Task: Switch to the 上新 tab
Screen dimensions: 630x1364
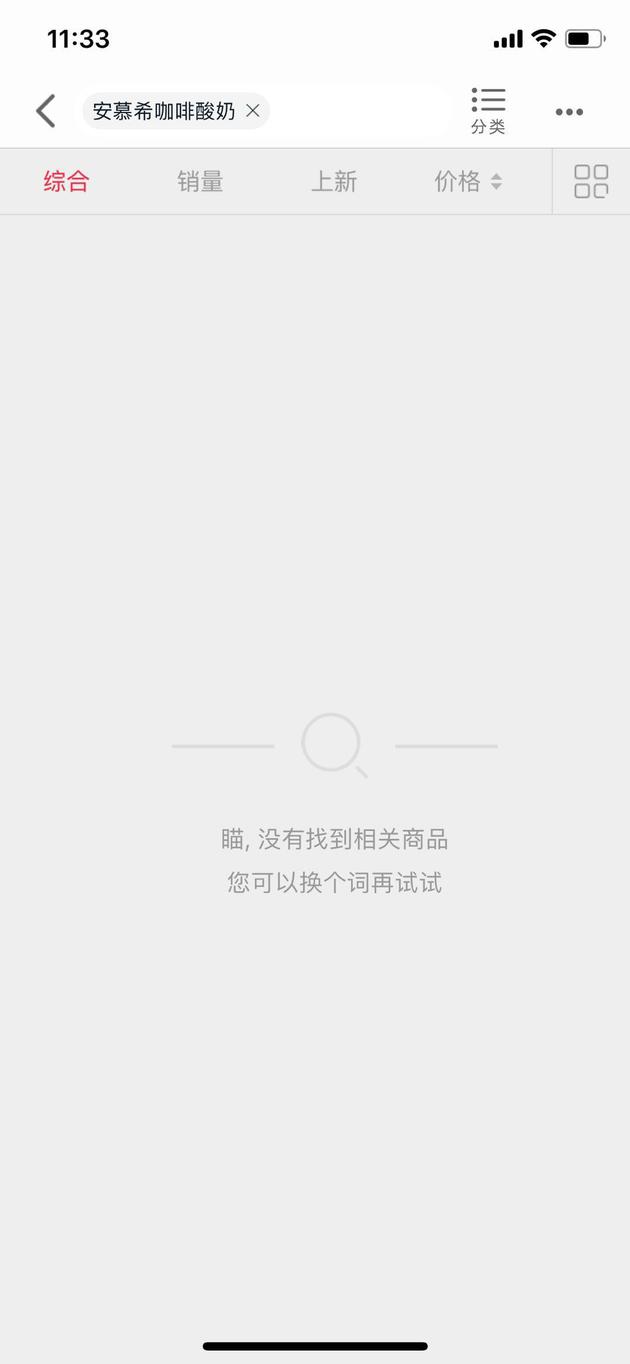Action: pos(334,181)
